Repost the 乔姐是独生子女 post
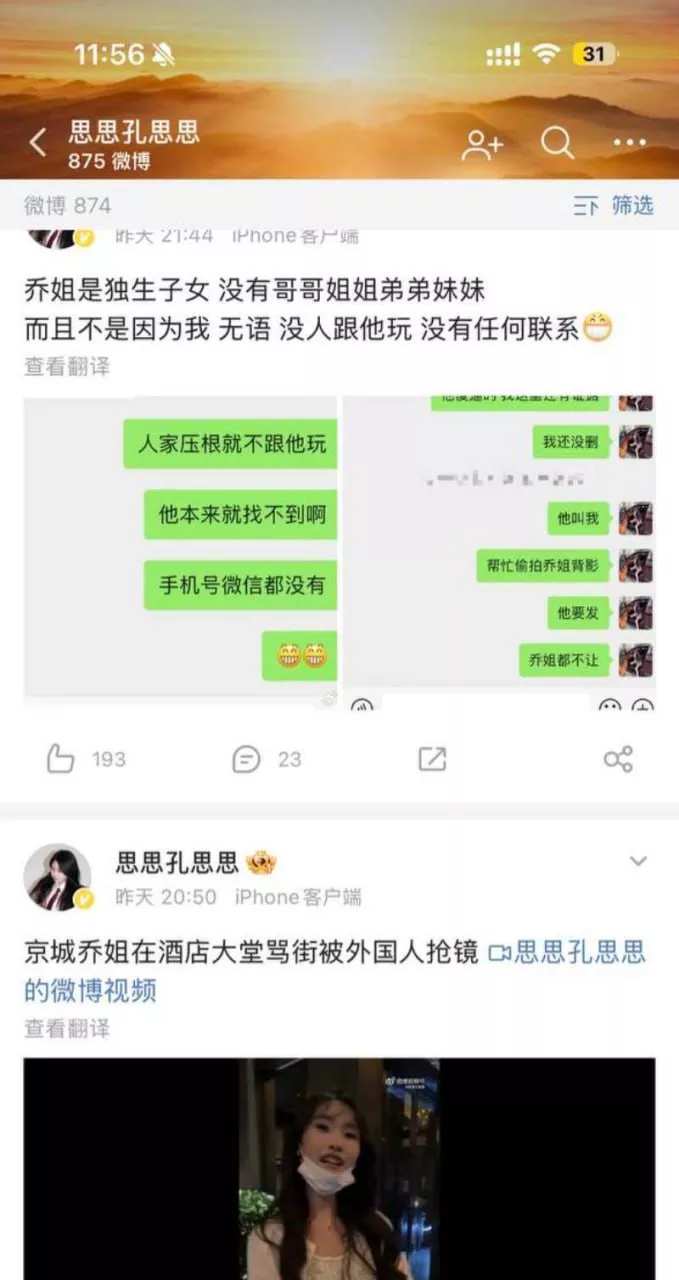 432,760
